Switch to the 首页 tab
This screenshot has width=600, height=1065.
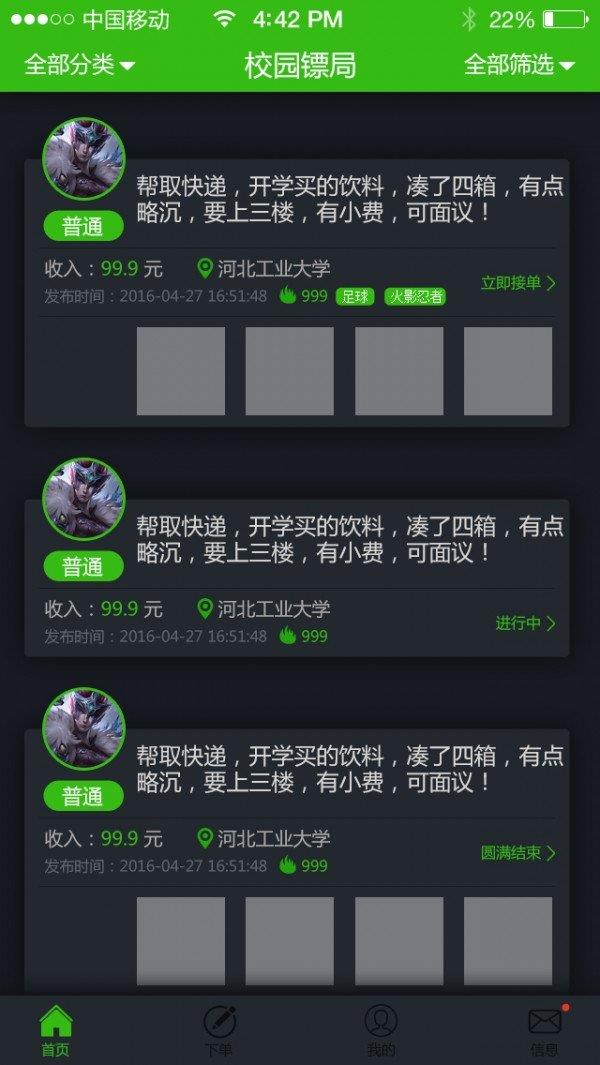coord(56,1030)
